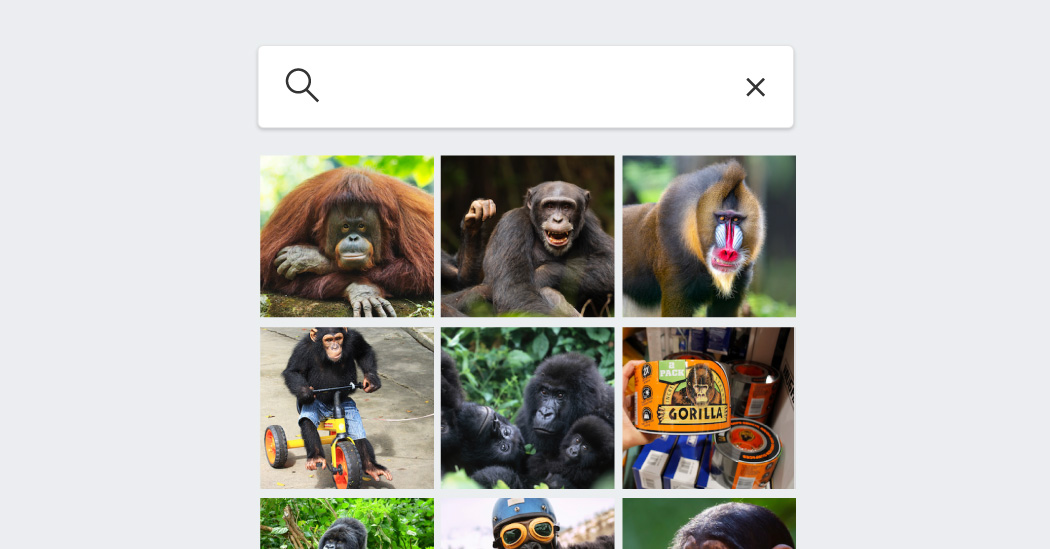Viewport: 1050px width, 549px height.
Task: Open the chimp riding a tricycle photo
Action: (347, 408)
